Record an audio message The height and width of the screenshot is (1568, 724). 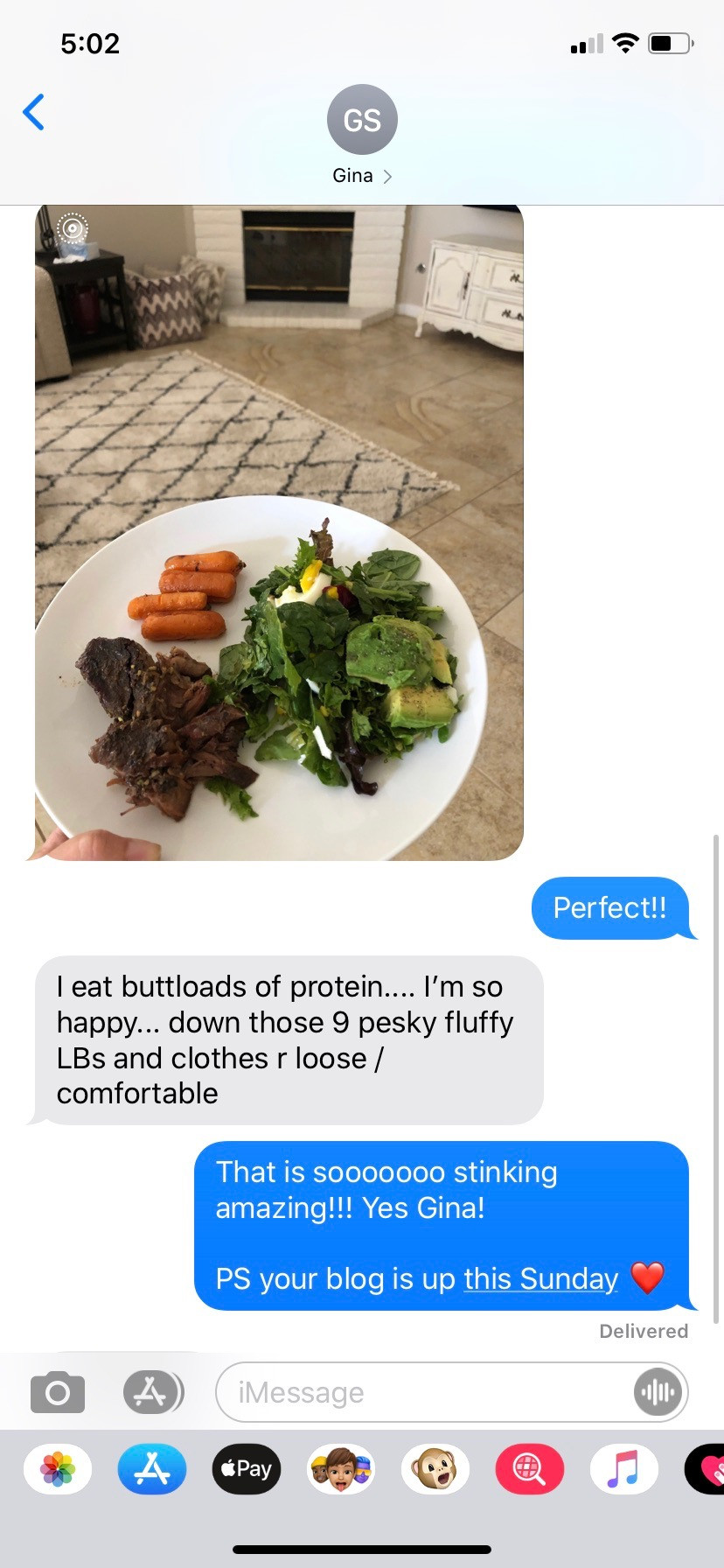click(x=658, y=1391)
